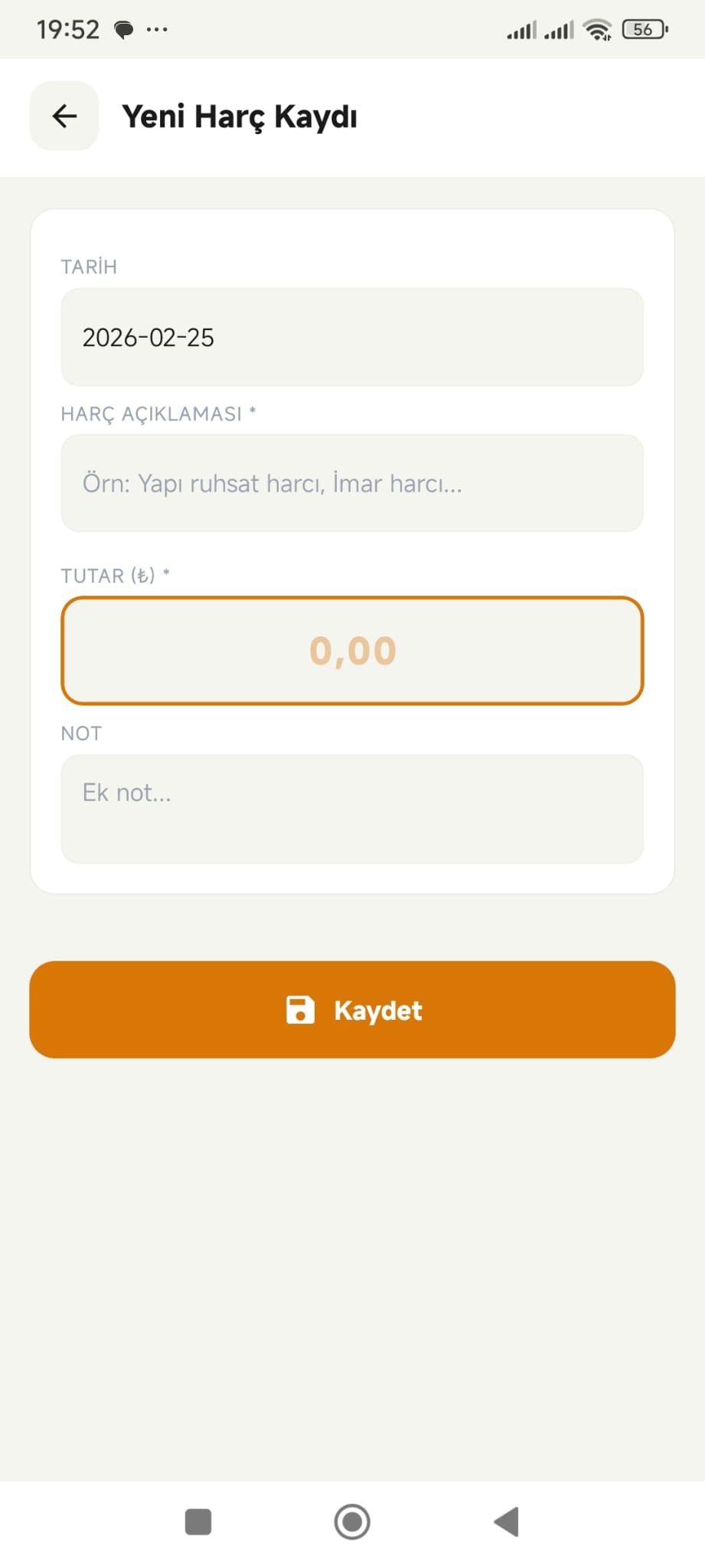Select the orange-highlighted amount input box

pos(352,650)
